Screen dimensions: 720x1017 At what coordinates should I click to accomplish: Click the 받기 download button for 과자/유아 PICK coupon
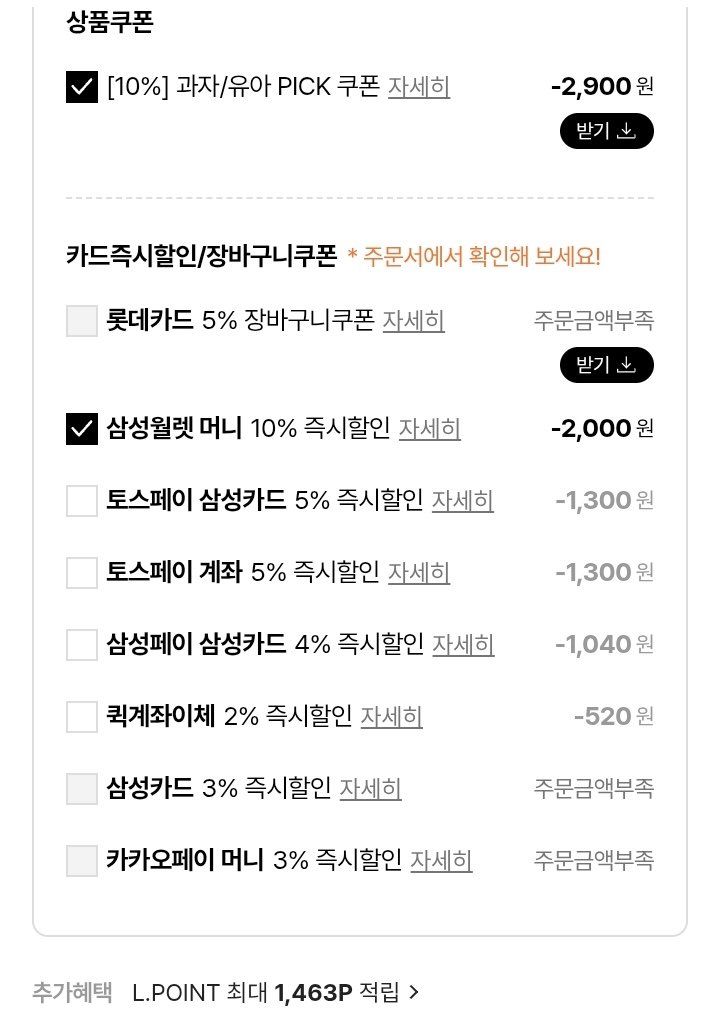coord(606,131)
